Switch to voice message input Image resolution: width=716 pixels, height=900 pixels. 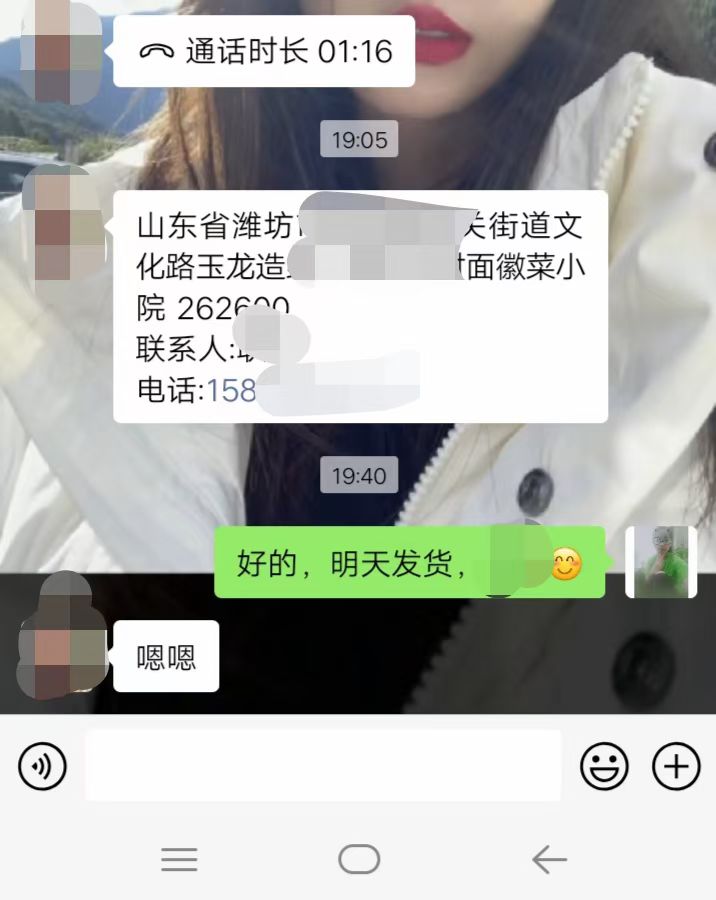tap(42, 767)
